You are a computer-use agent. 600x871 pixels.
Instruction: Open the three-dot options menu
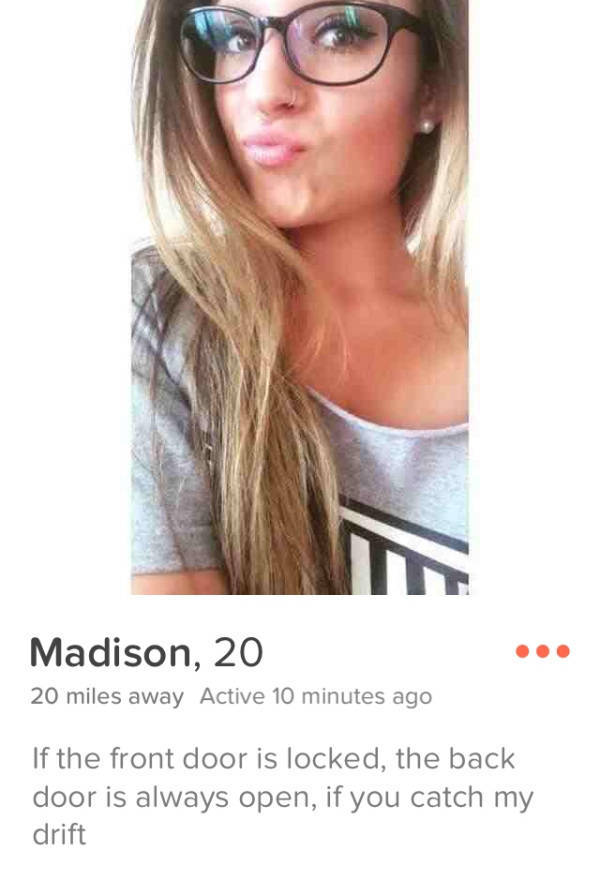click(542, 652)
